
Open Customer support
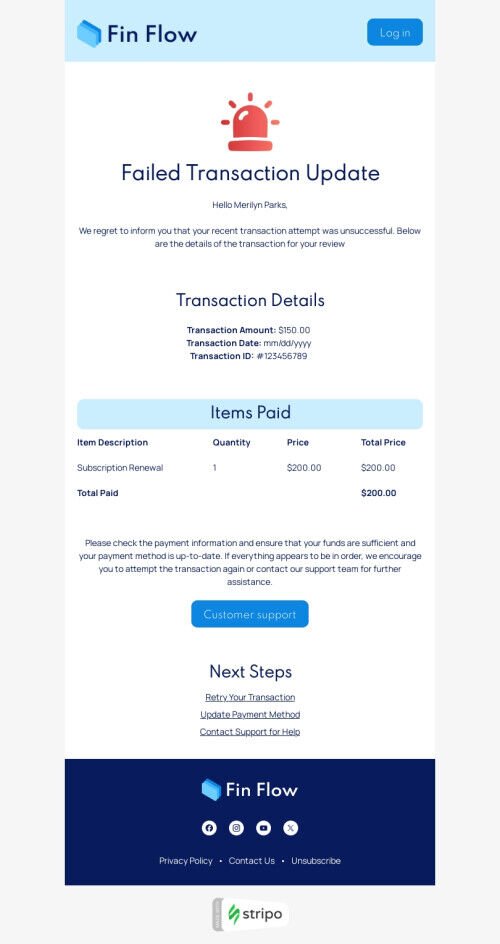click(x=250, y=614)
